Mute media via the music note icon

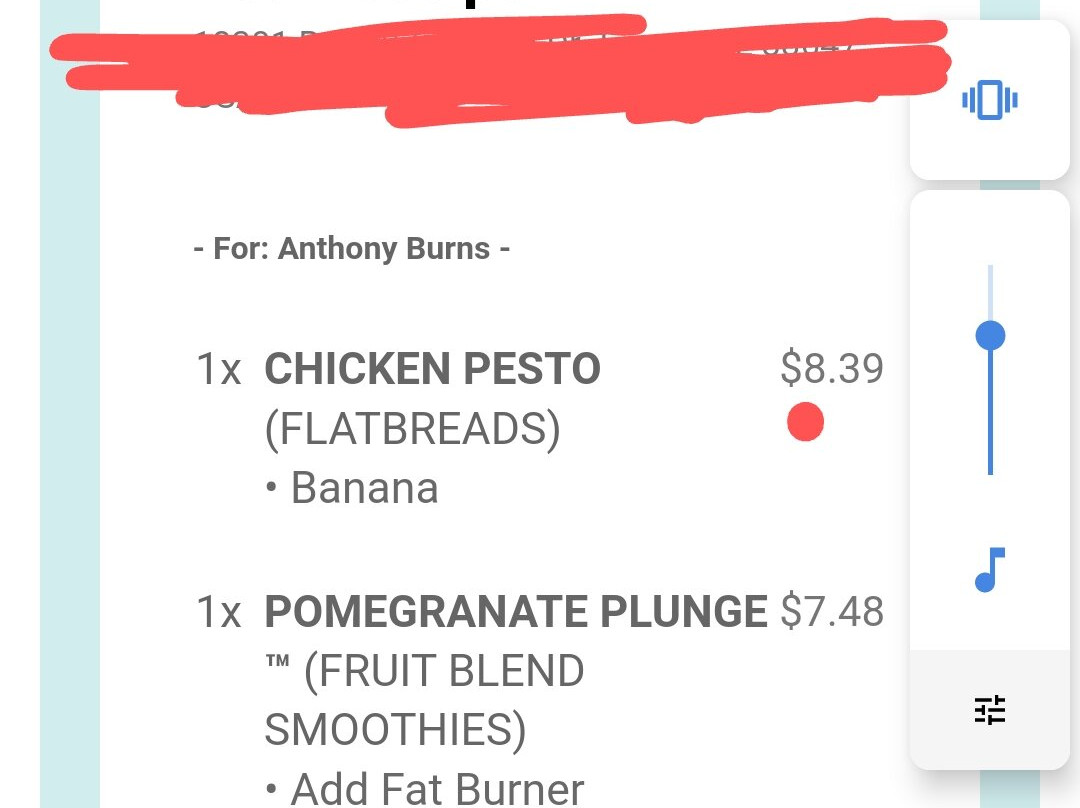coord(989,570)
